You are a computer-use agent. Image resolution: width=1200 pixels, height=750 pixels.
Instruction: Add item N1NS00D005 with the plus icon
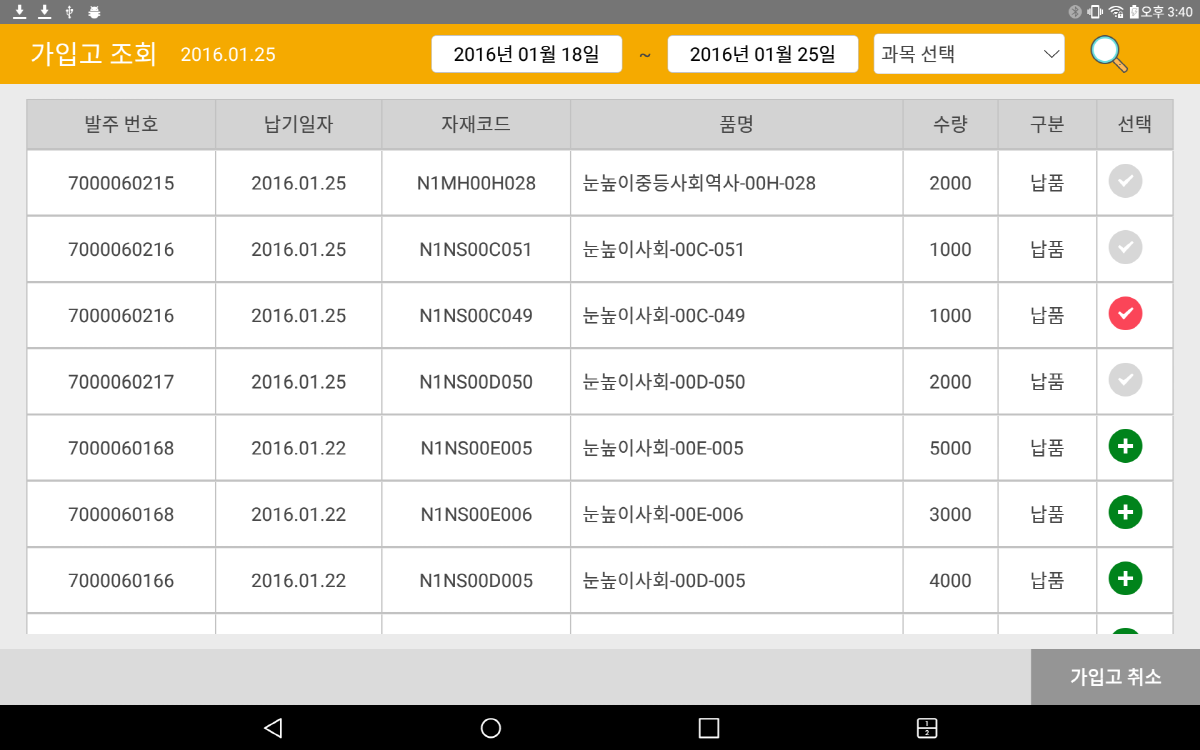(x=1125, y=578)
